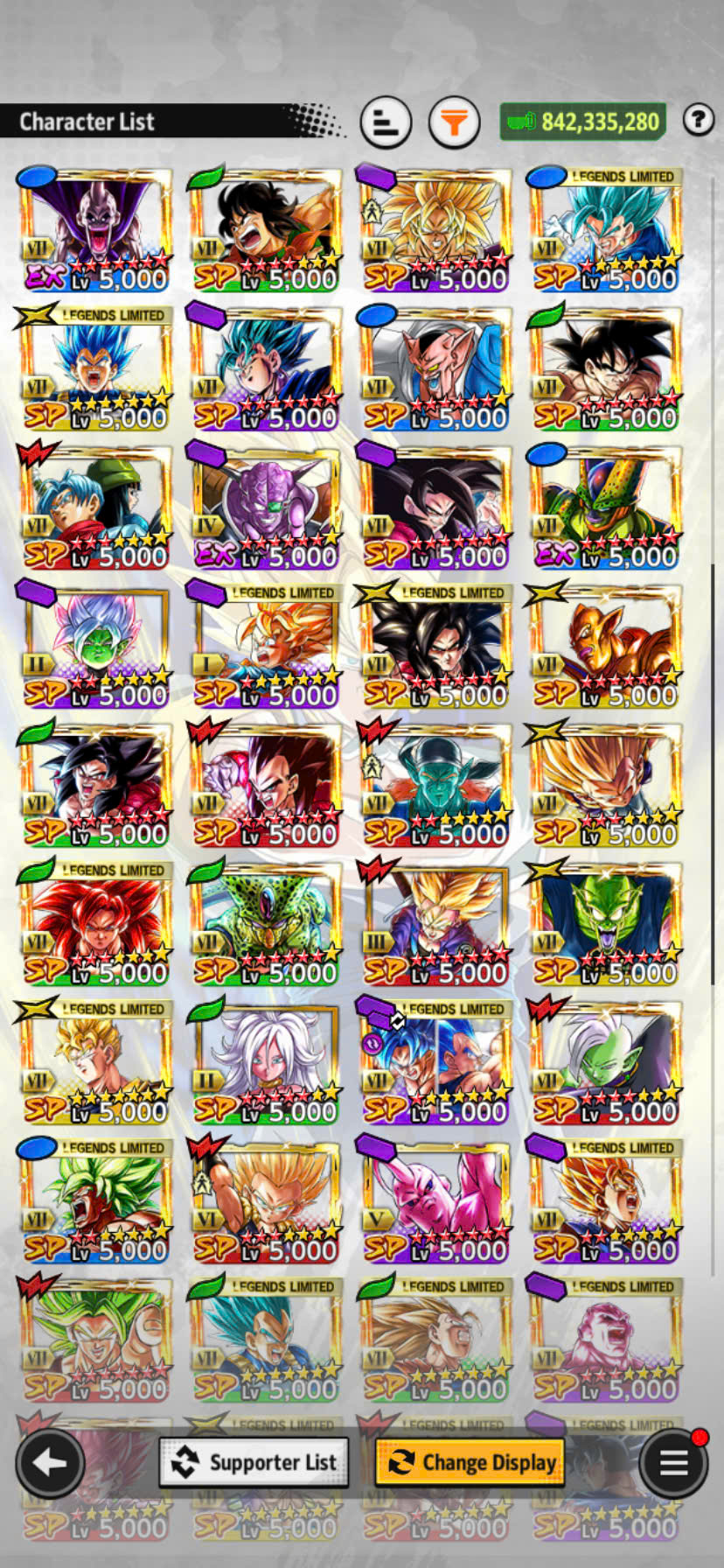The height and width of the screenshot is (1568, 724).
Task: Select the pink-haired Zamasu card
Action: point(96,646)
